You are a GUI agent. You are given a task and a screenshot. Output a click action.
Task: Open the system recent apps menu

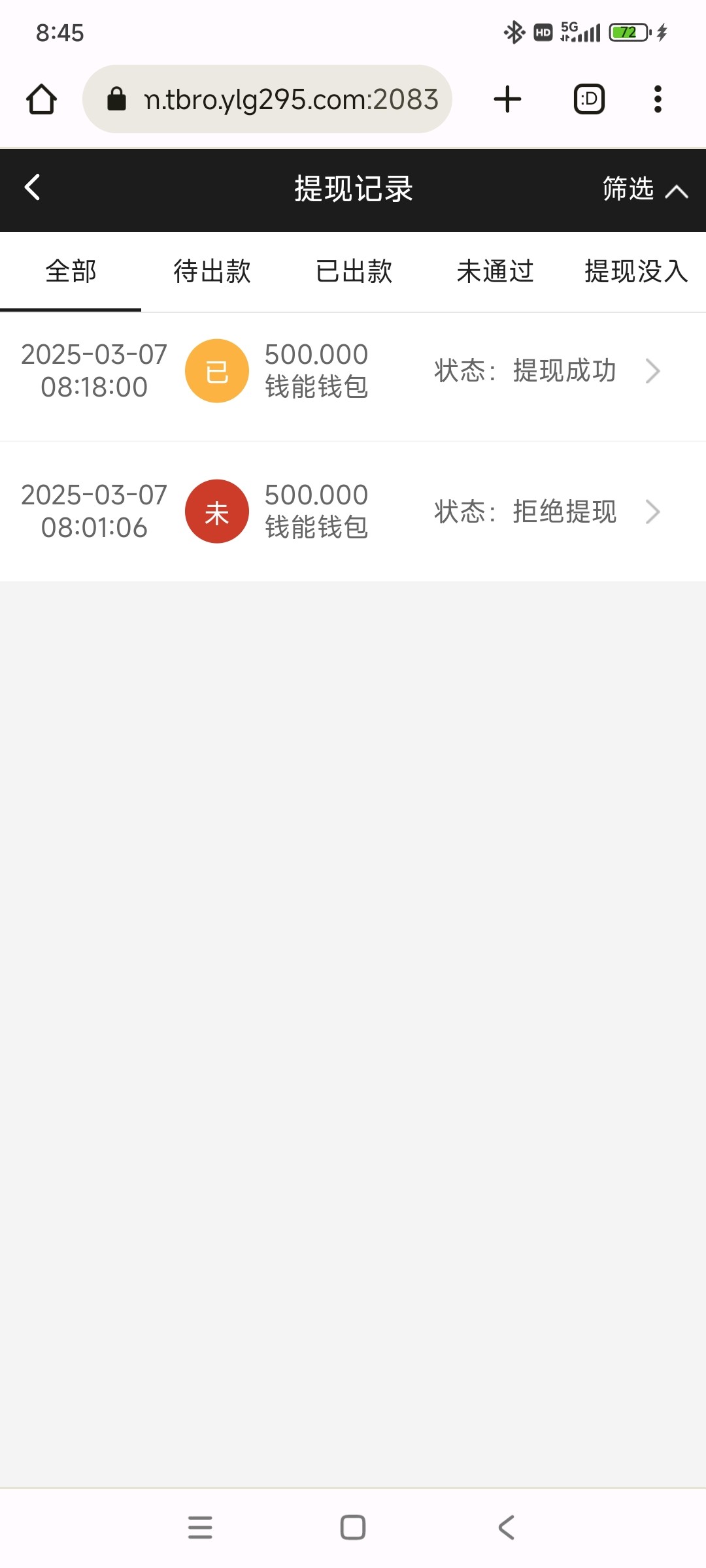(200, 1527)
